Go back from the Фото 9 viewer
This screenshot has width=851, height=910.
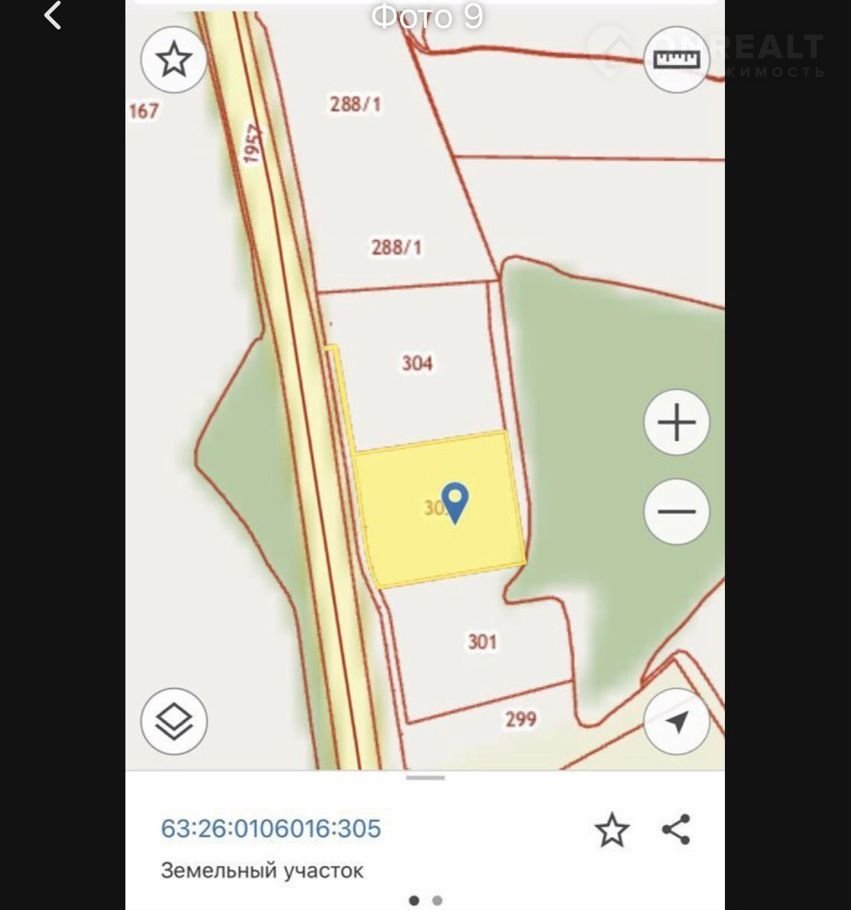52,16
